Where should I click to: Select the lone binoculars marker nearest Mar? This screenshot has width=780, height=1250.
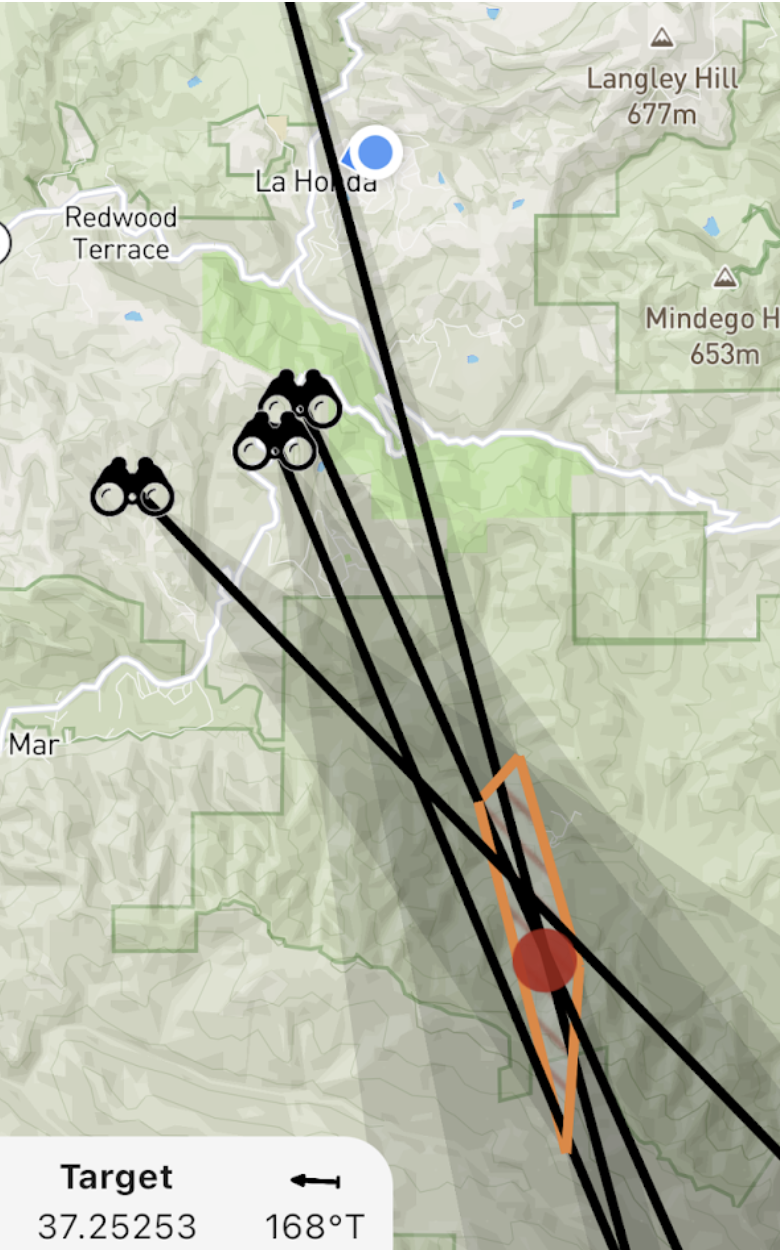[x=133, y=489]
